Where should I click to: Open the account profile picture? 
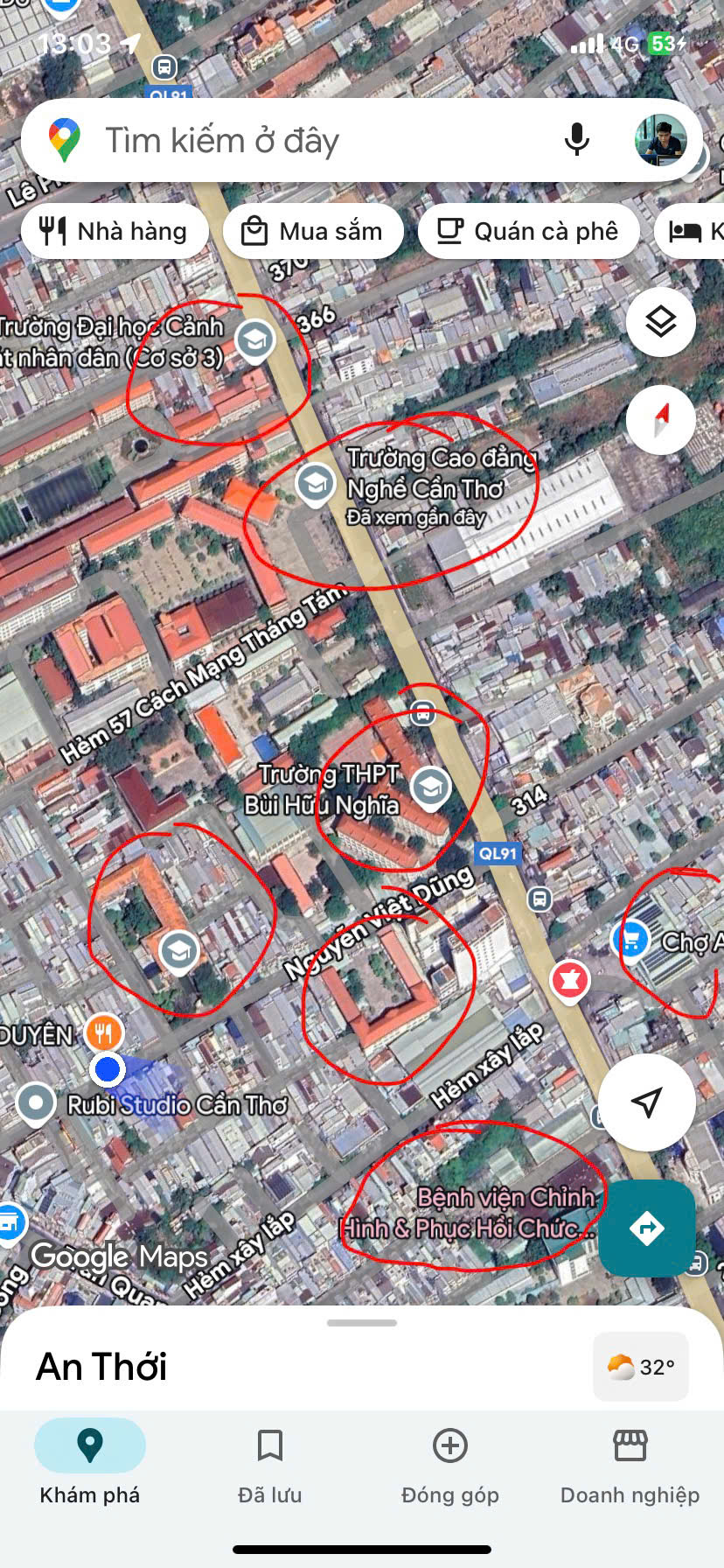660,140
